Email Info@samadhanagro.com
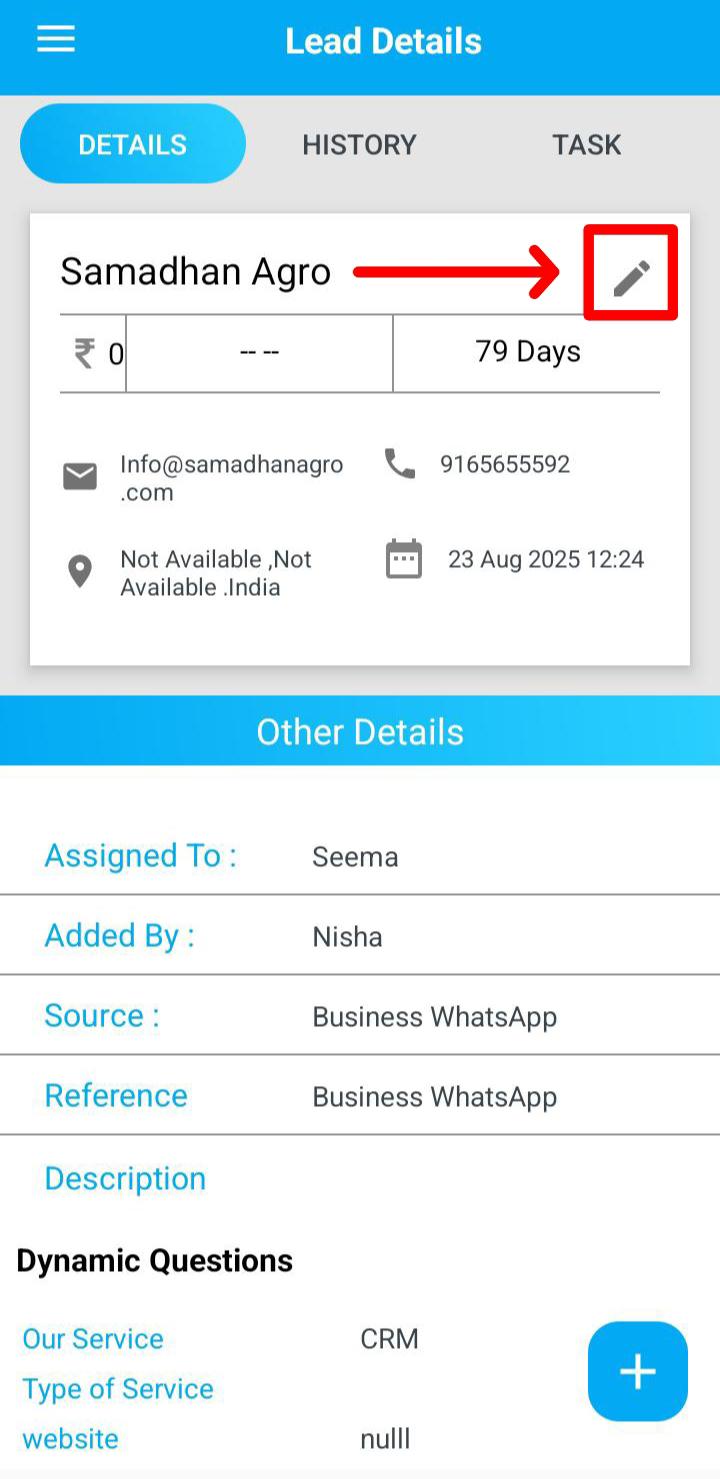 [x=230, y=477]
